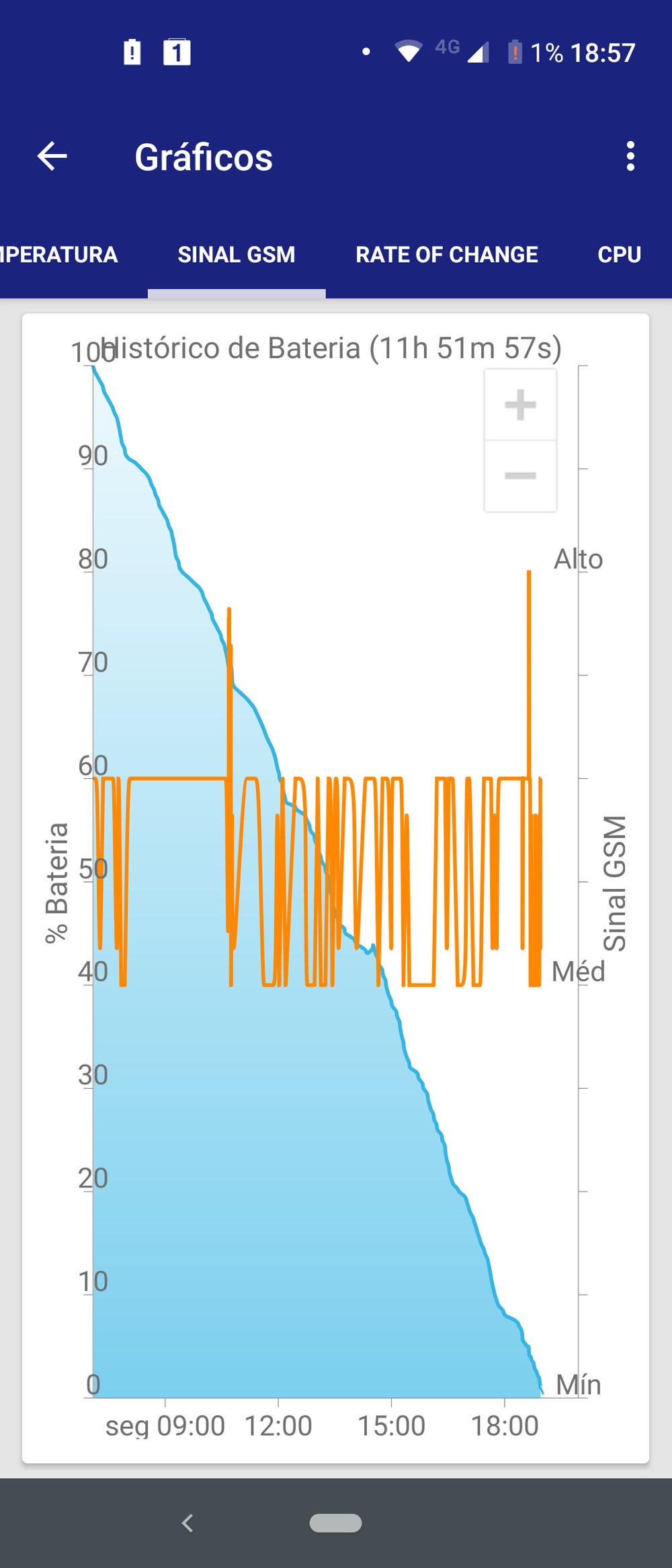Viewport: 672px width, 1568px height.
Task: Zoom in the chart with plus button
Action: click(520, 405)
